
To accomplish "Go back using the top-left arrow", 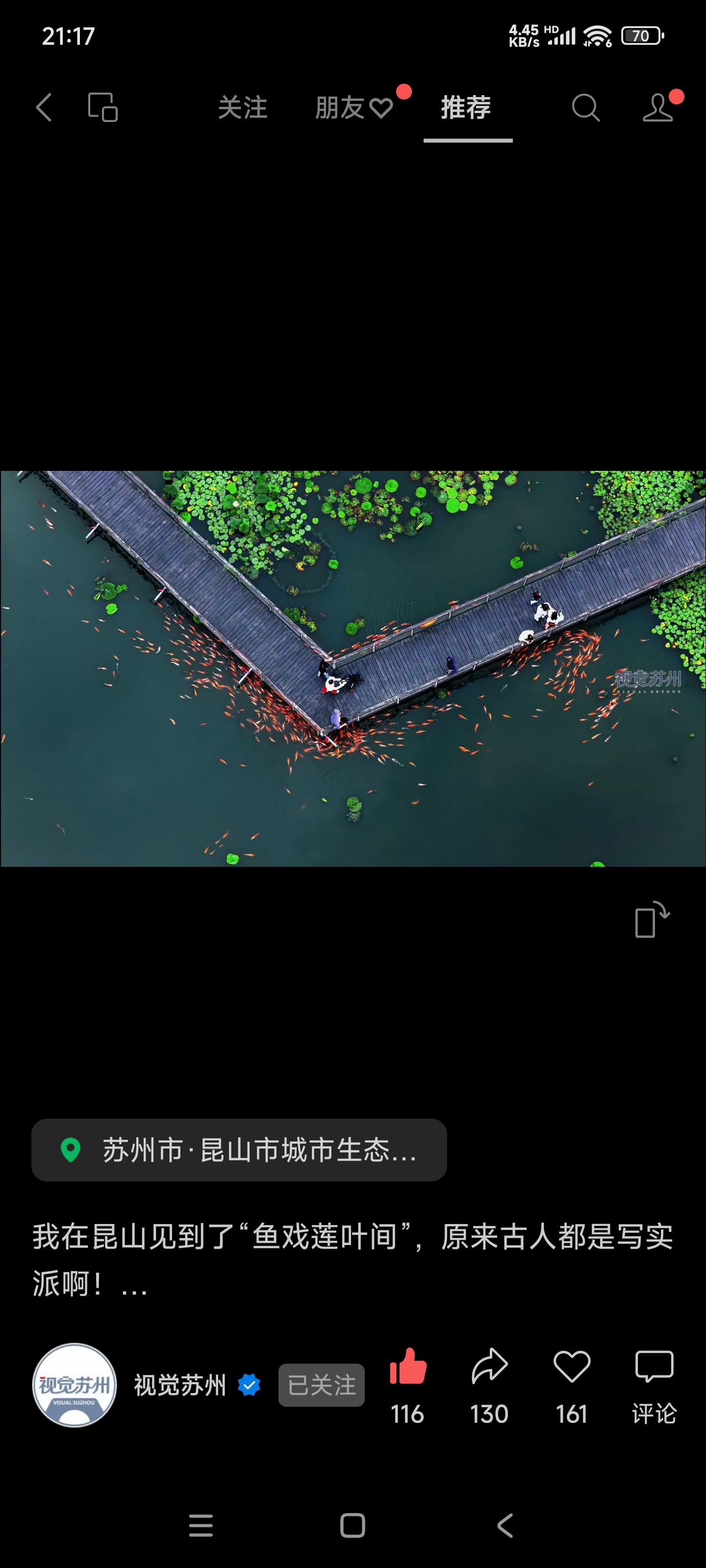I will tap(44, 108).
